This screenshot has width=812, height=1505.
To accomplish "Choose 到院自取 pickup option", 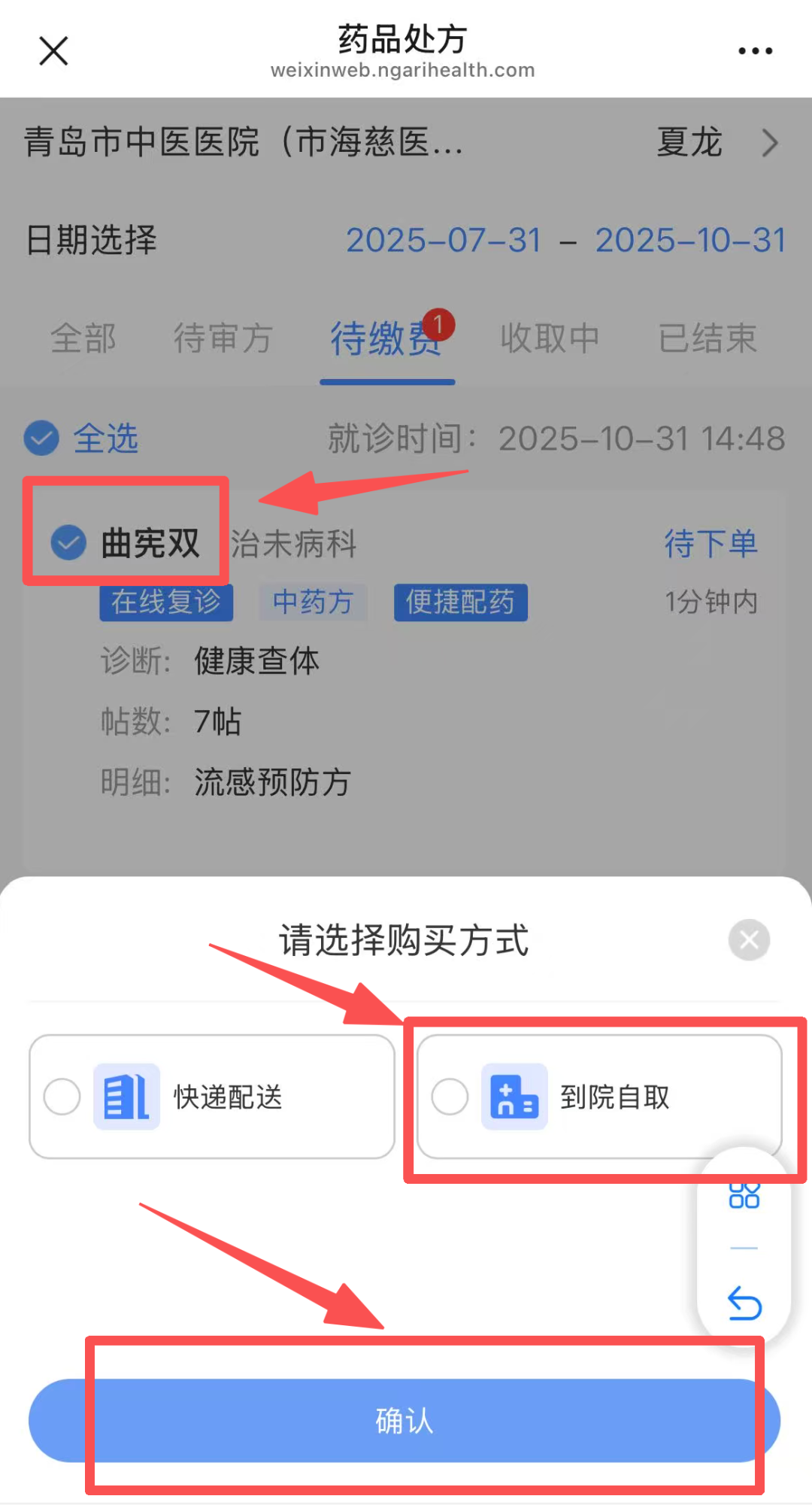I will [599, 1097].
